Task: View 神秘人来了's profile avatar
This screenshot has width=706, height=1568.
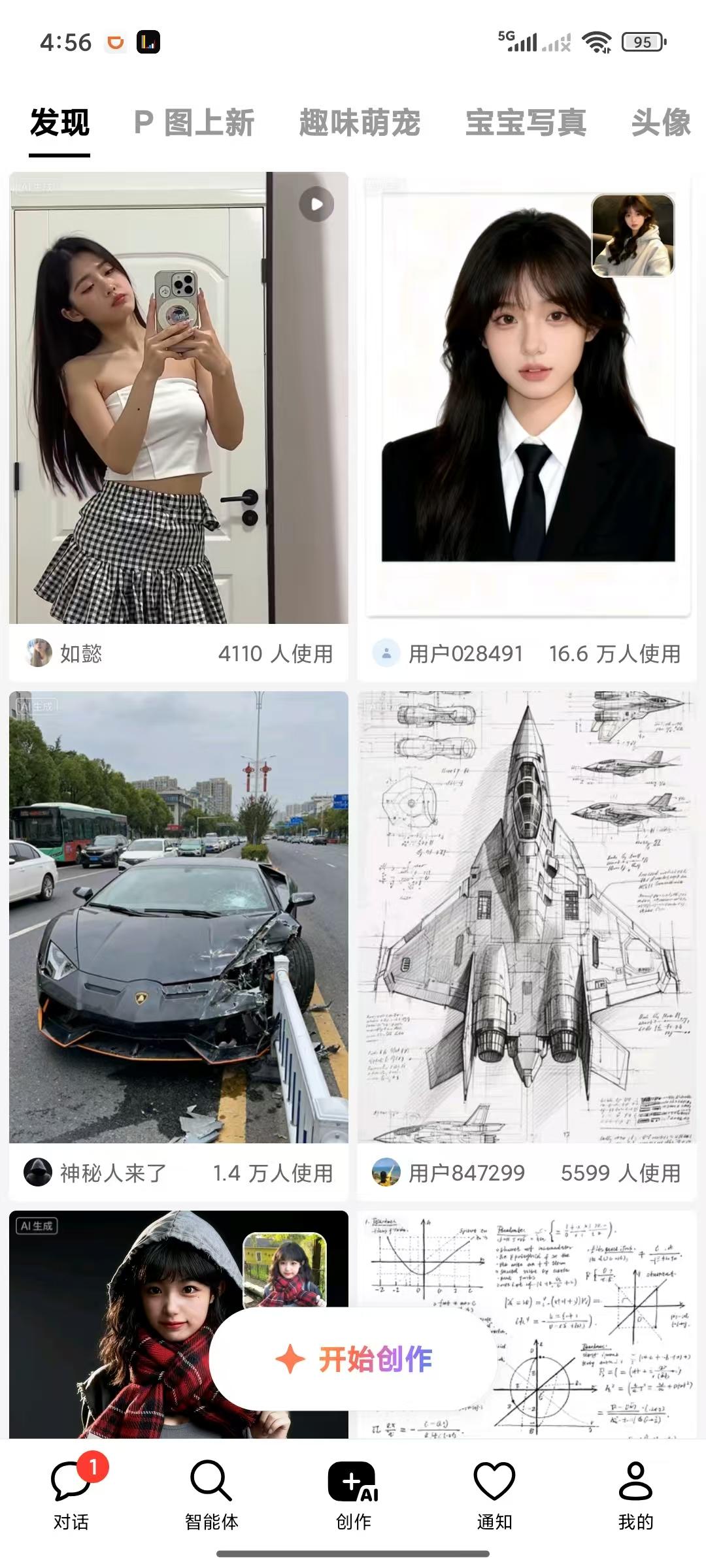Action: click(x=38, y=1172)
